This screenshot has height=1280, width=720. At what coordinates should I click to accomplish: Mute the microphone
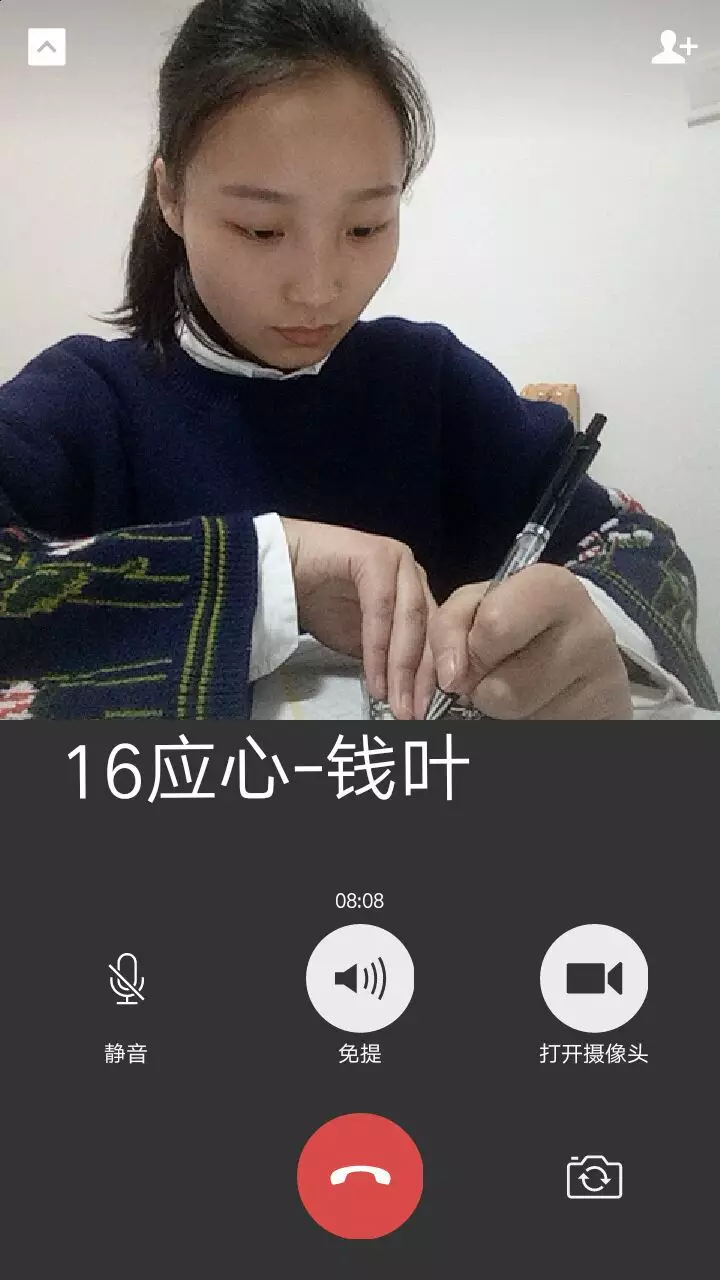point(126,978)
